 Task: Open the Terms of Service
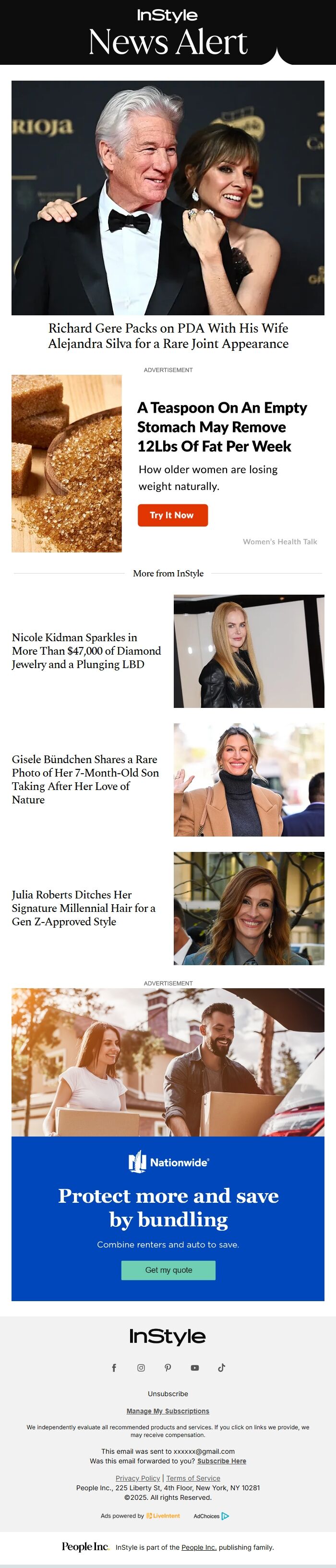pos(193,1478)
